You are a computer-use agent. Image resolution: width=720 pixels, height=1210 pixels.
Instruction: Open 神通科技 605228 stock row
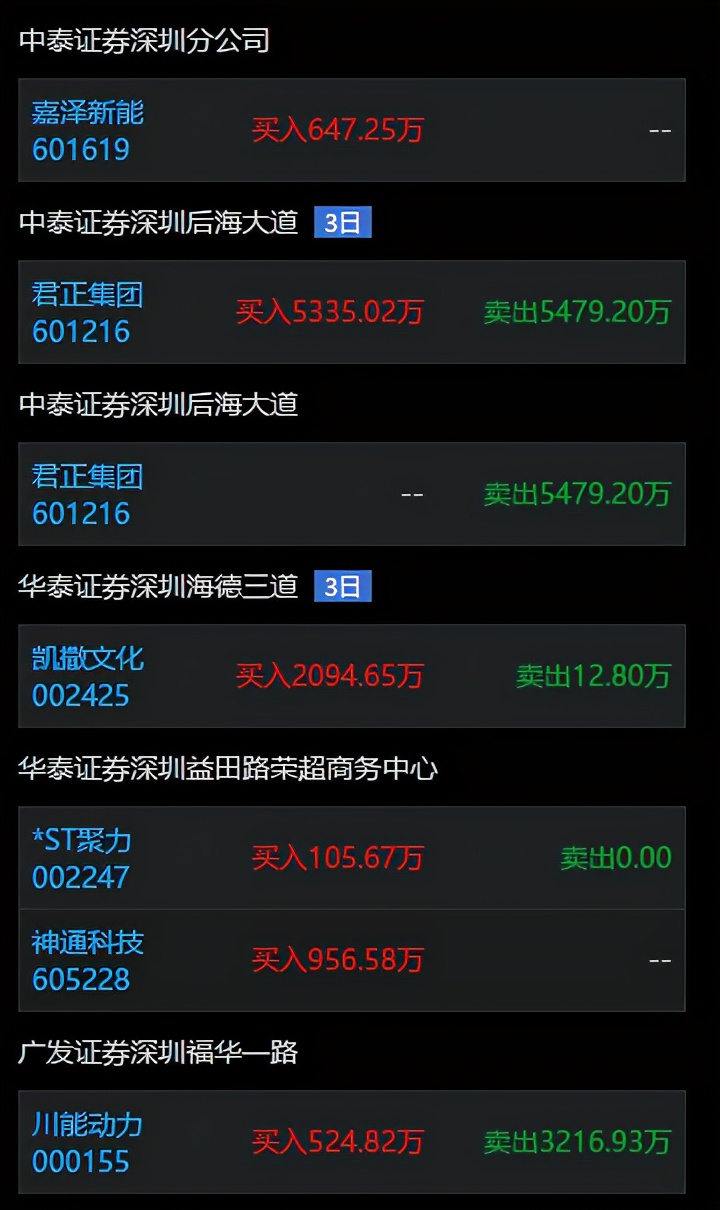click(352, 961)
